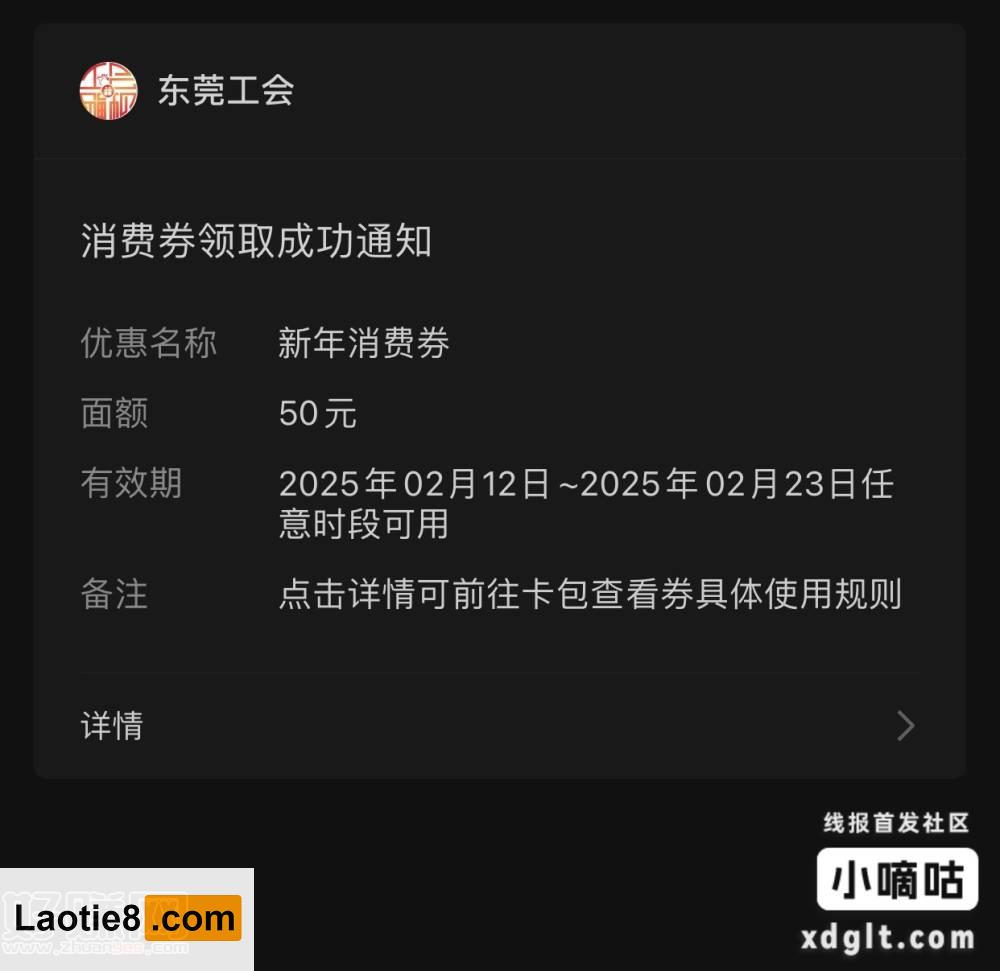This screenshot has height=971, width=1000.
Task: Open the 详情 row for coupon details
Action: tap(498, 725)
